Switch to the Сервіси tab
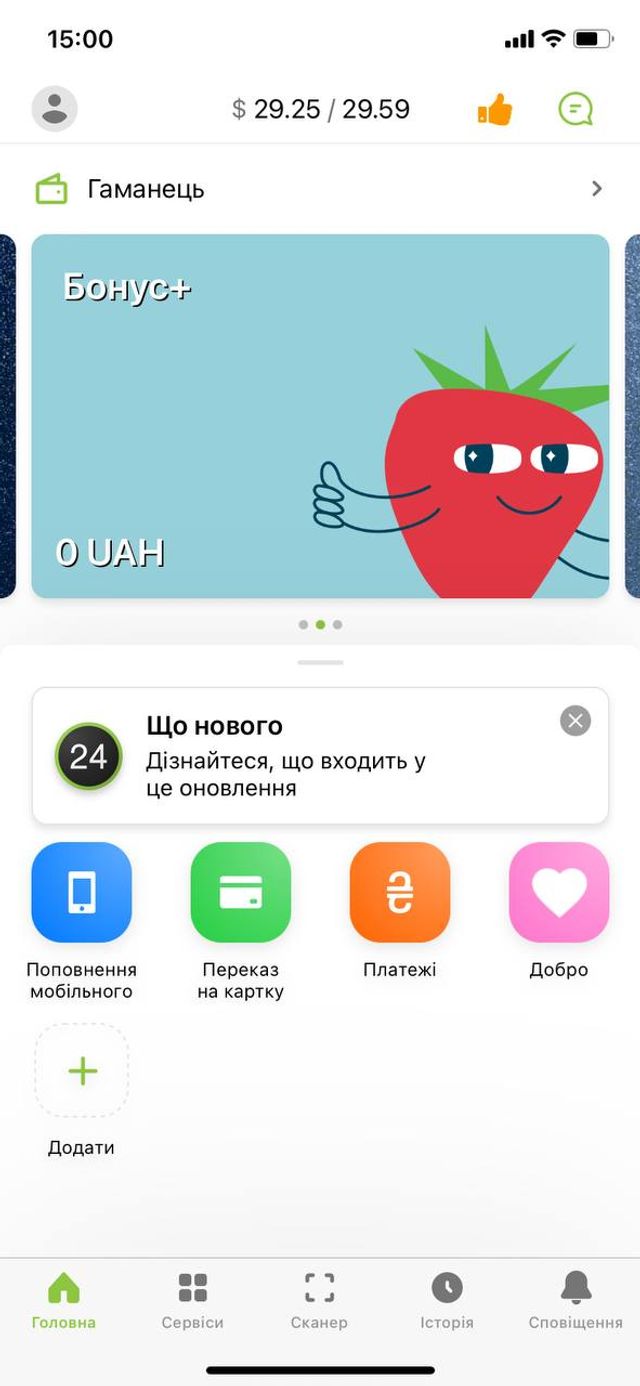640x1386 pixels. pyautogui.click(x=192, y=1300)
